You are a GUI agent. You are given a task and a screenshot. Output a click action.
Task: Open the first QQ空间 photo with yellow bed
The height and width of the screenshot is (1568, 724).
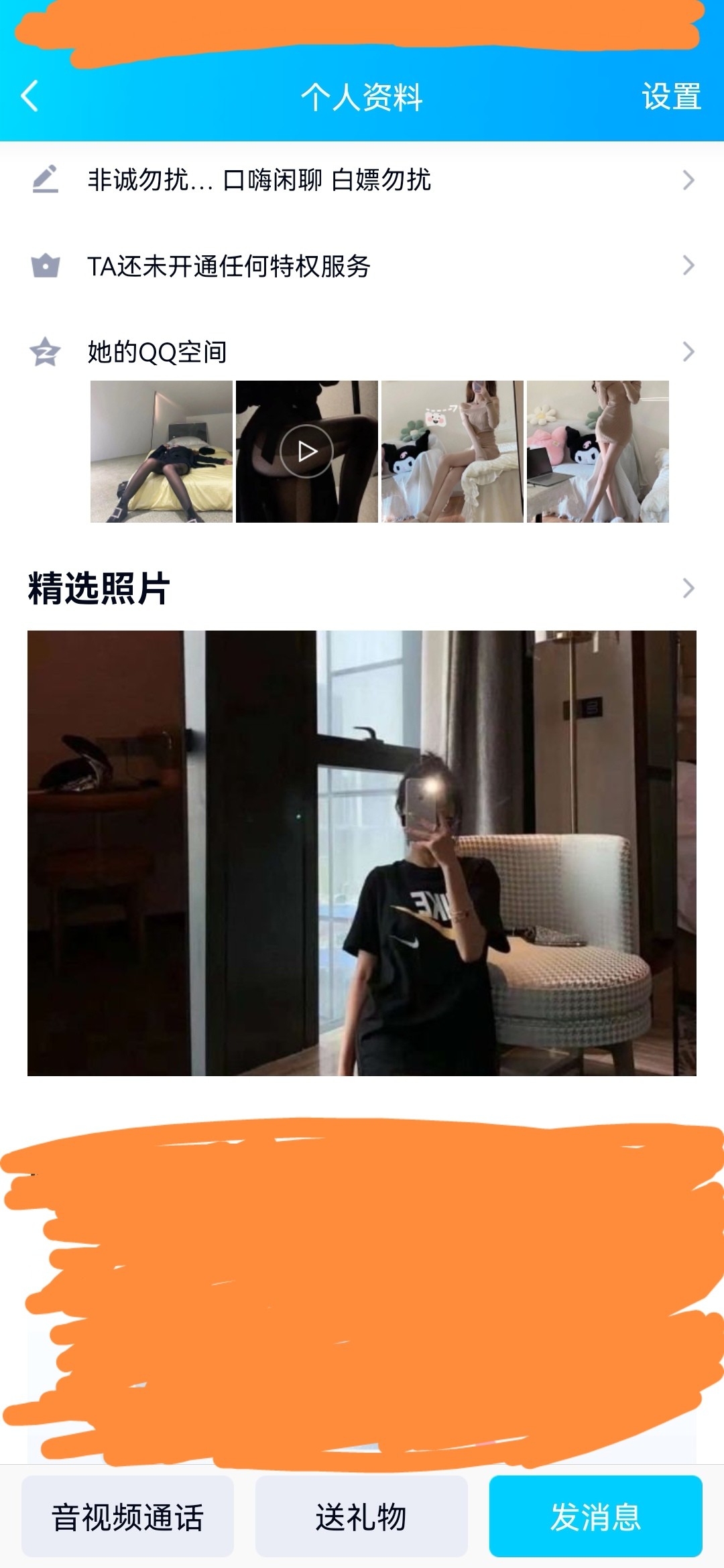pos(162,452)
